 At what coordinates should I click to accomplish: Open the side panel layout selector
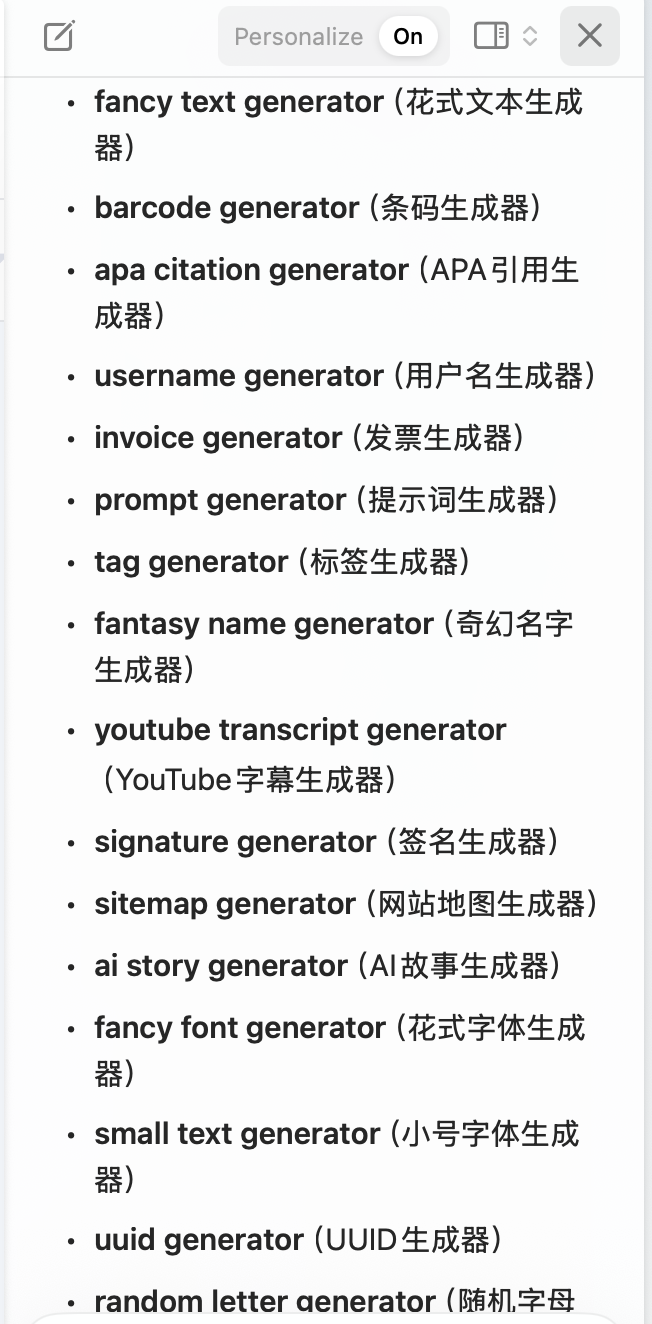505,37
